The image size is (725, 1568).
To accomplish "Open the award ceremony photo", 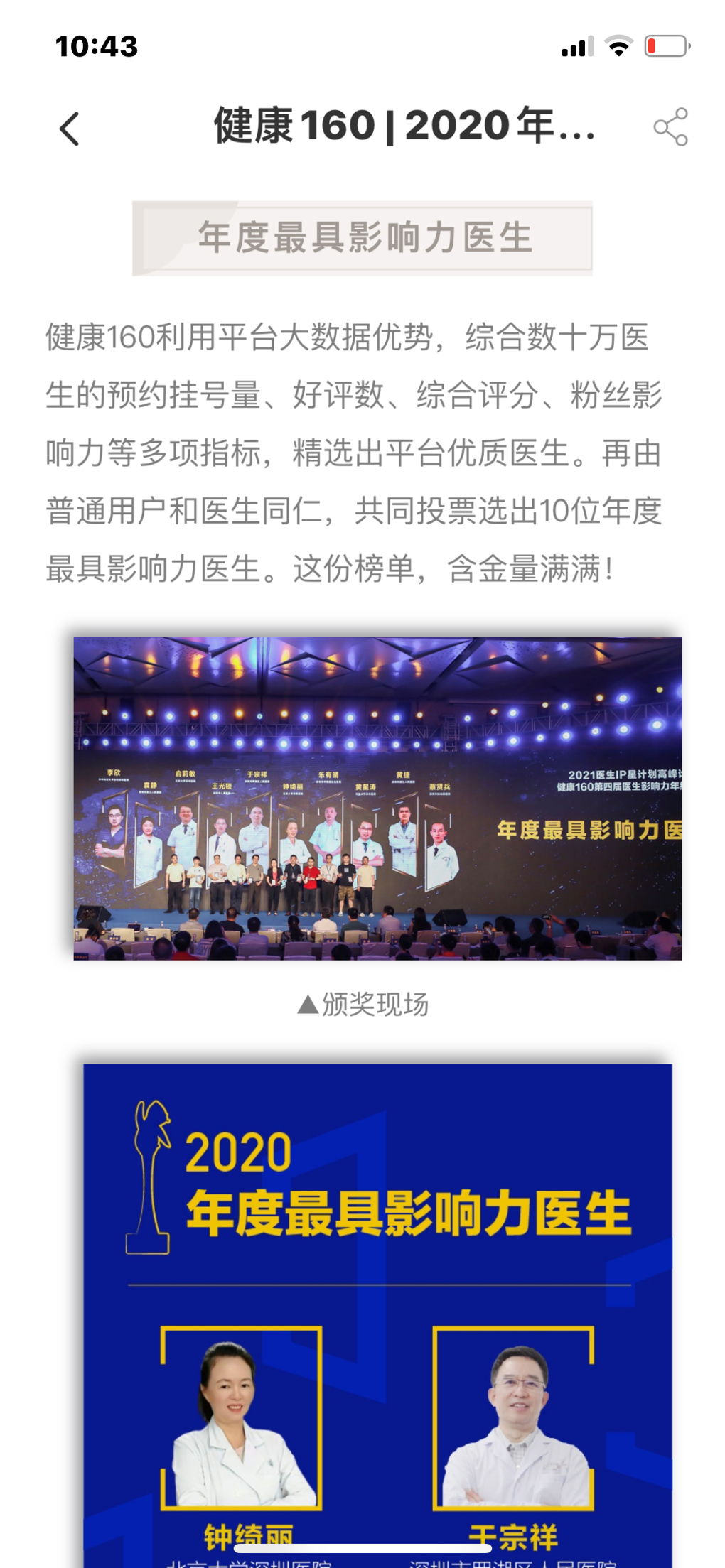I will [x=377, y=798].
